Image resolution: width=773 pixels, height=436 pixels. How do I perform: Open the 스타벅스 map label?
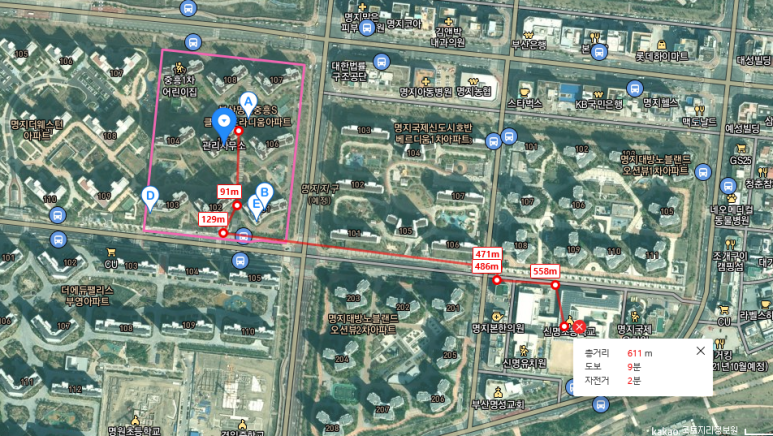click(x=524, y=102)
